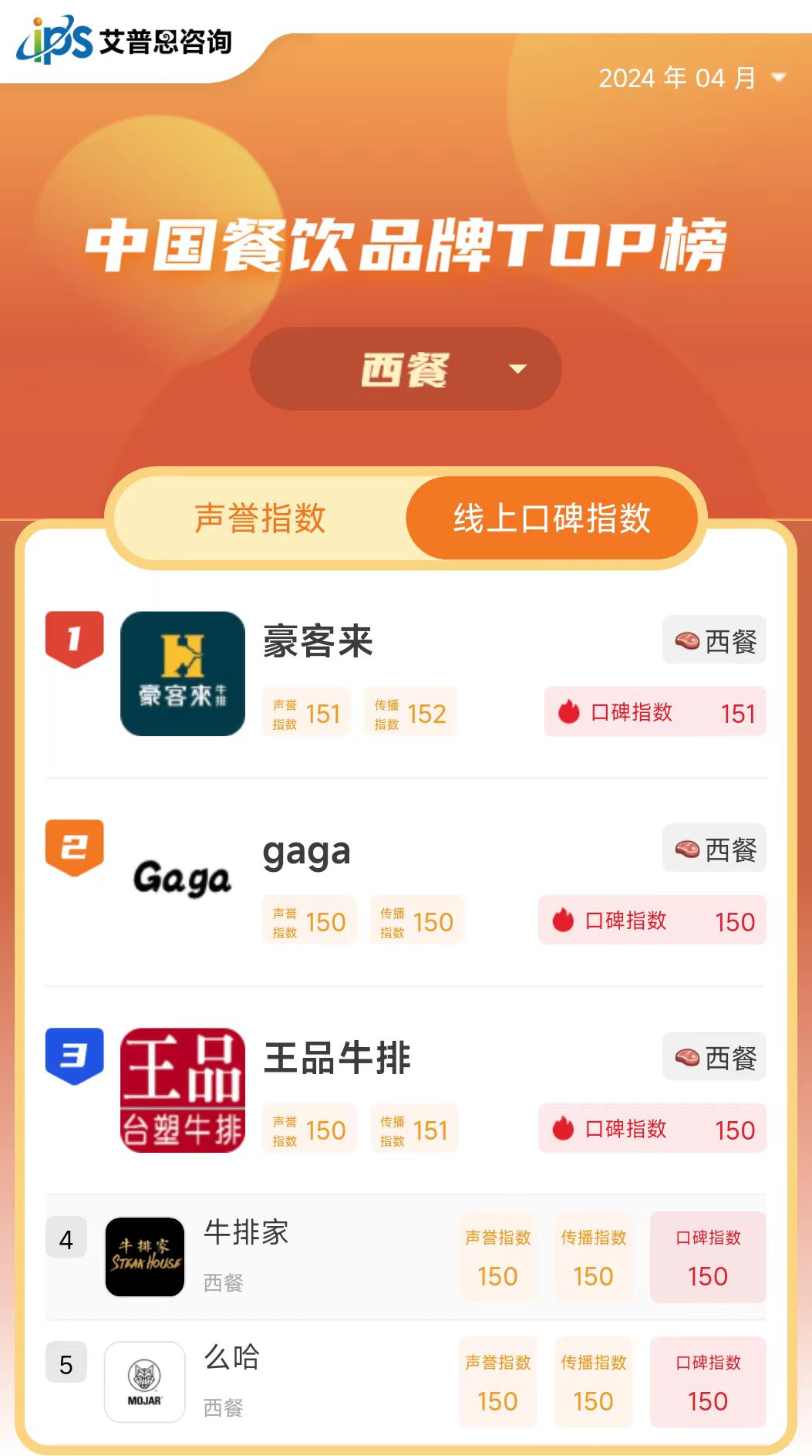This screenshot has height=1456, width=812.
Task: Open the 么哈 row ranked fifth
Action: click(x=231, y=1358)
